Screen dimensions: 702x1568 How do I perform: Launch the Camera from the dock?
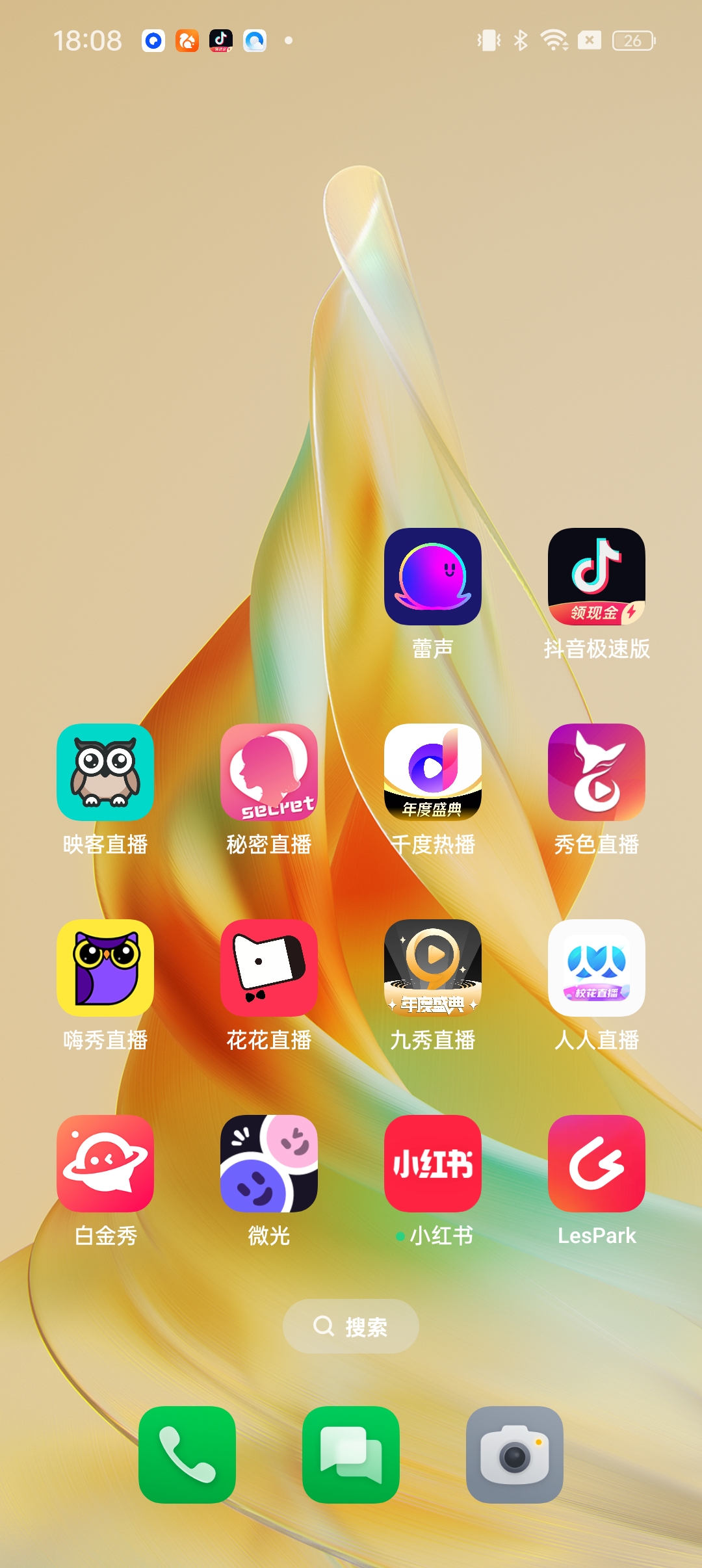click(515, 1455)
